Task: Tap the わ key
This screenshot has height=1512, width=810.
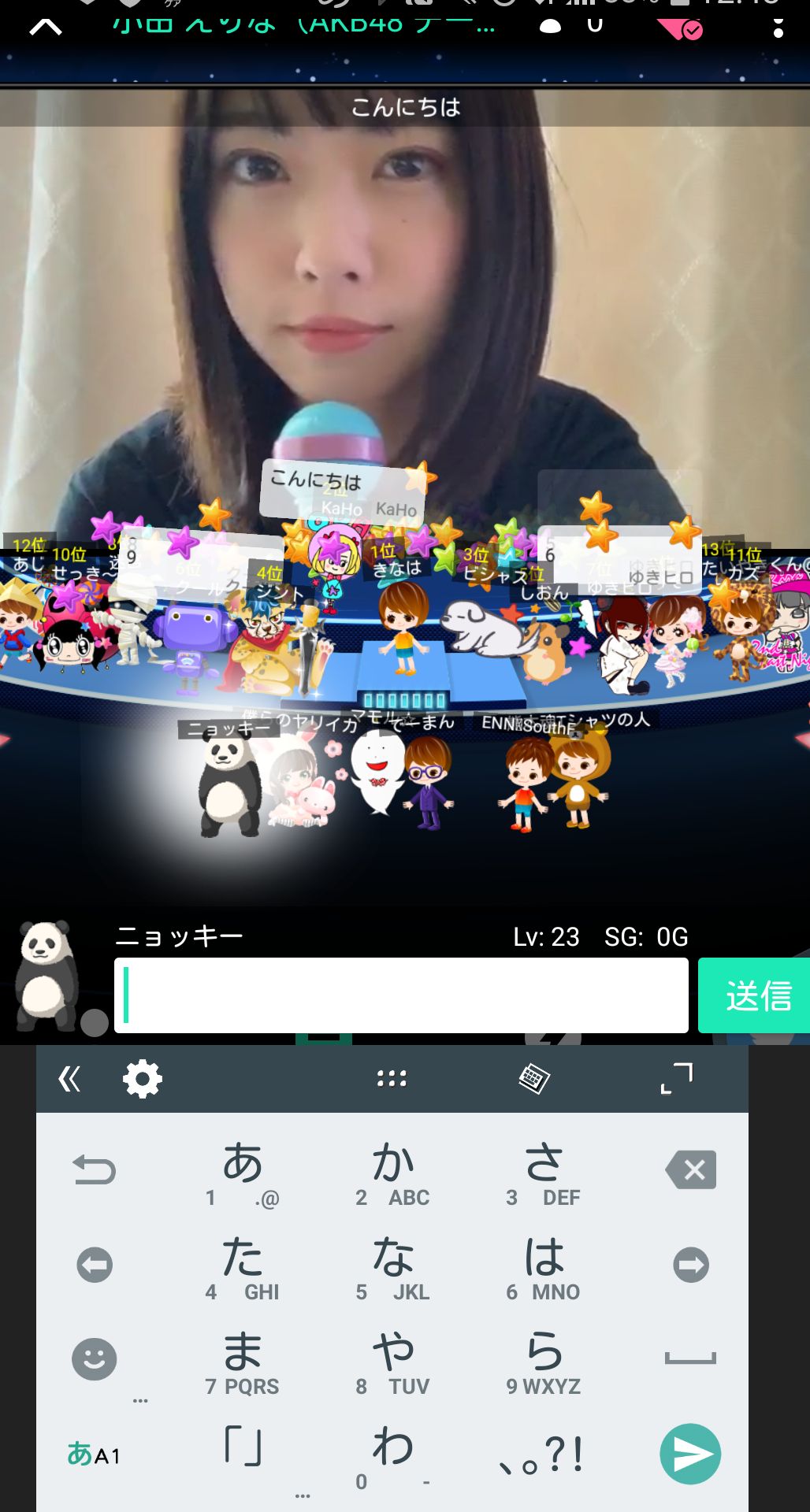Action: pos(392,1455)
